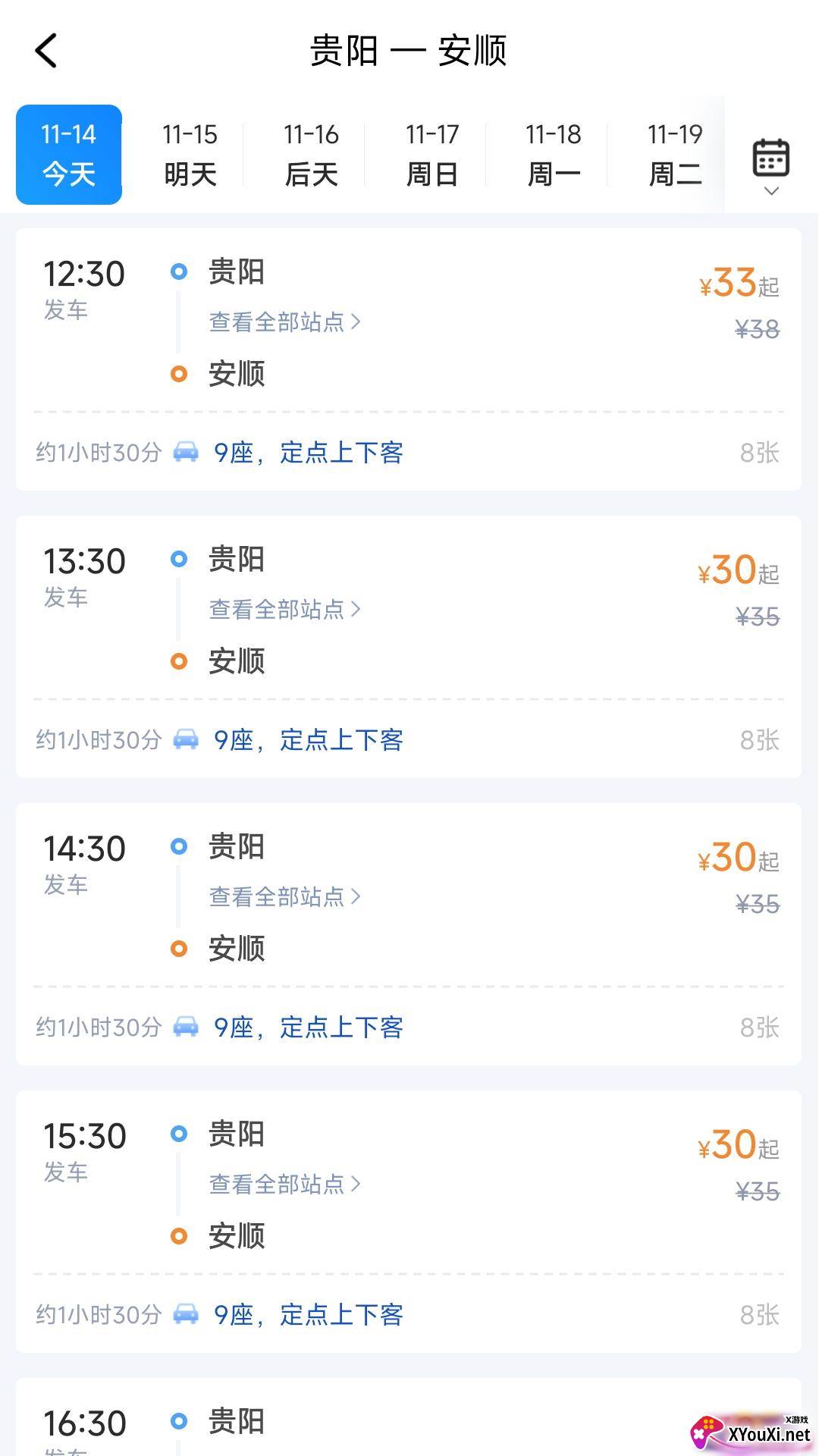View all stops for the 14:30 trip

coord(285,896)
